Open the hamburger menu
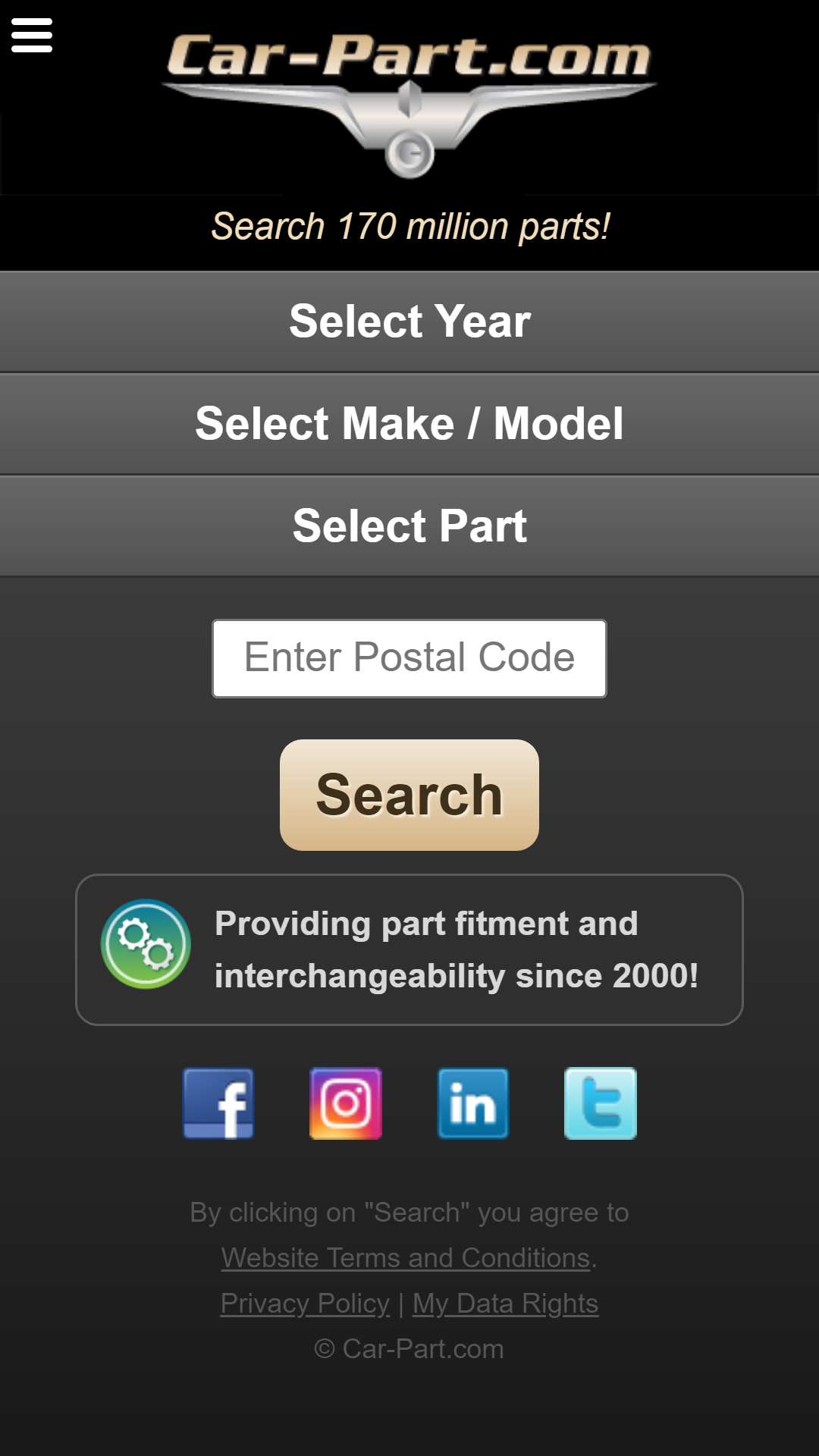The image size is (819, 1456). pyautogui.click(x=32, y=36)
